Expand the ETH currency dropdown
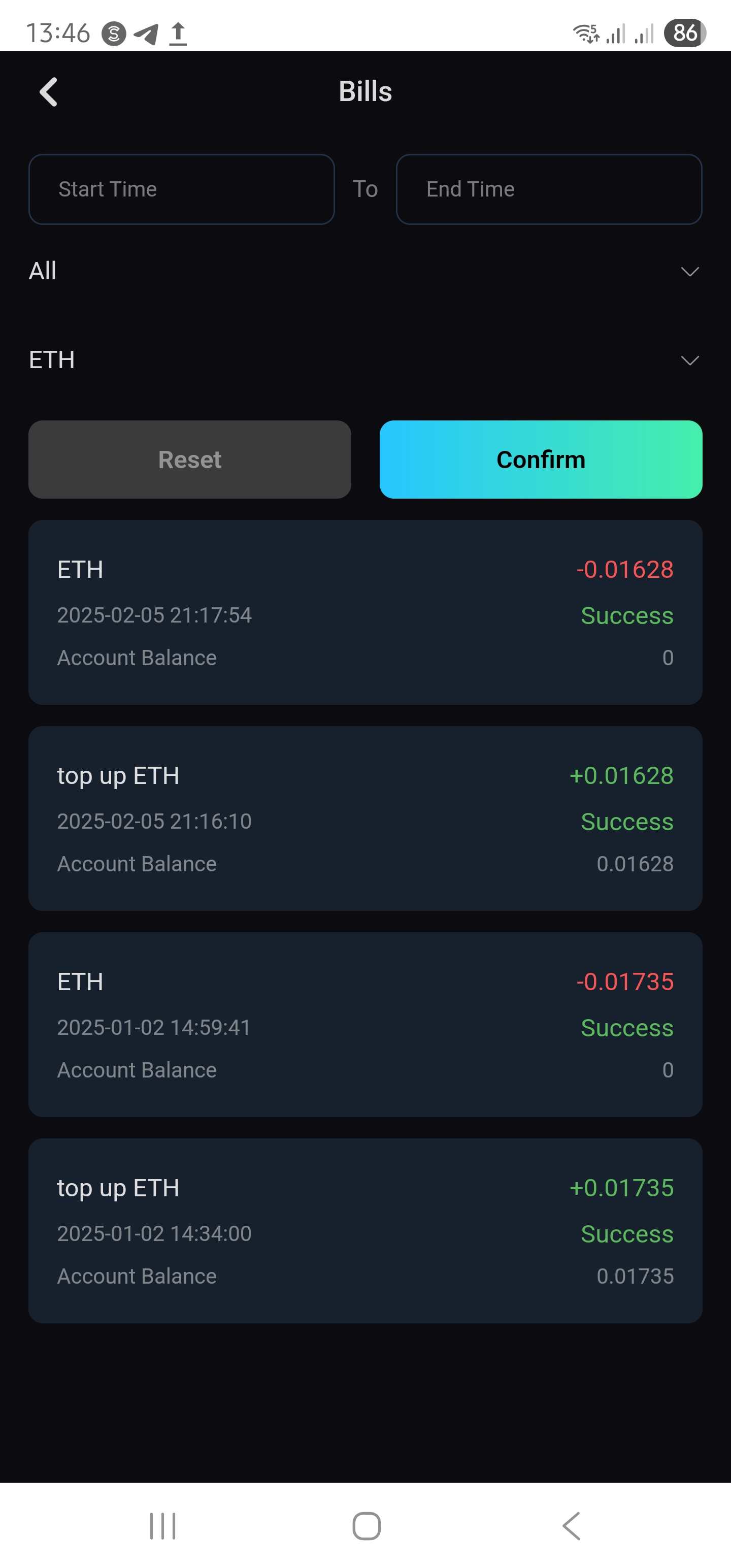This screenshot has height=1568, width=731. pyautogui.click(x=365, y=360)
